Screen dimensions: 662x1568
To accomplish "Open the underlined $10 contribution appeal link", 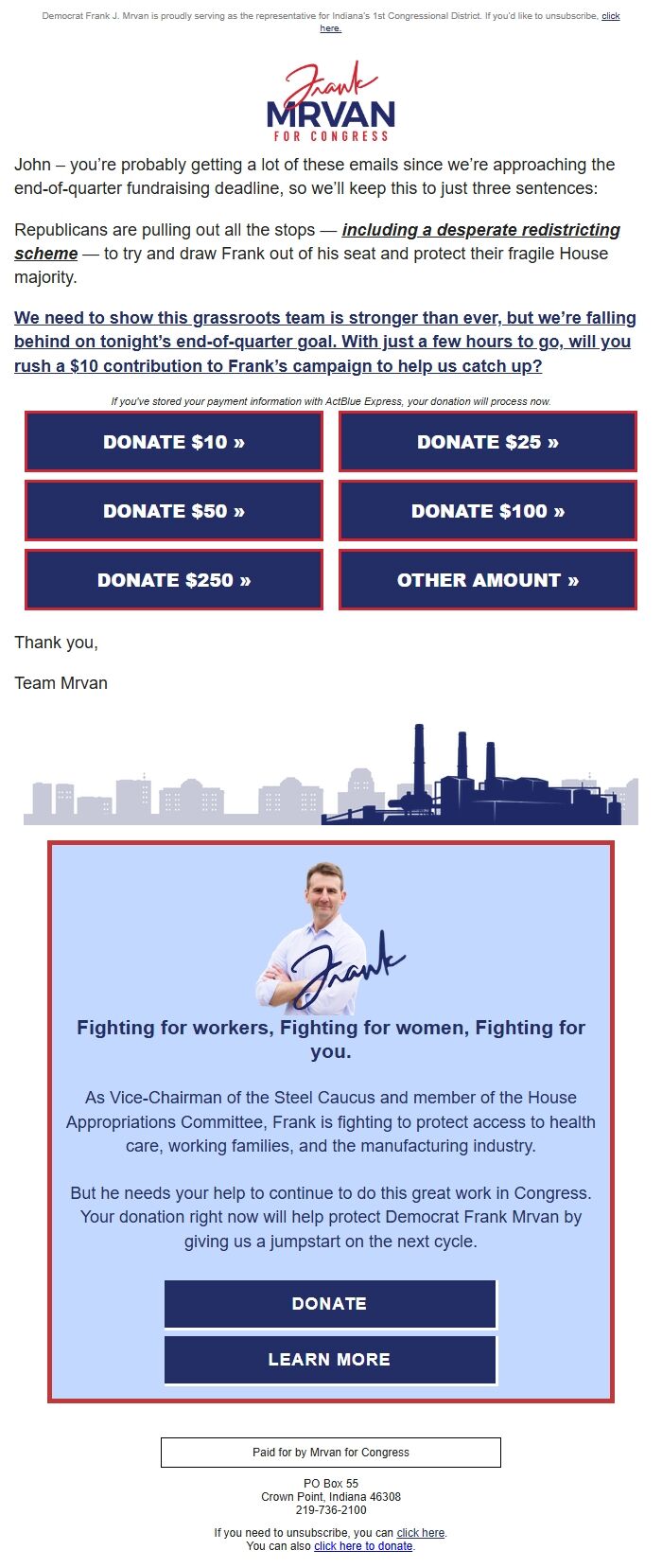I will [324, 342].
